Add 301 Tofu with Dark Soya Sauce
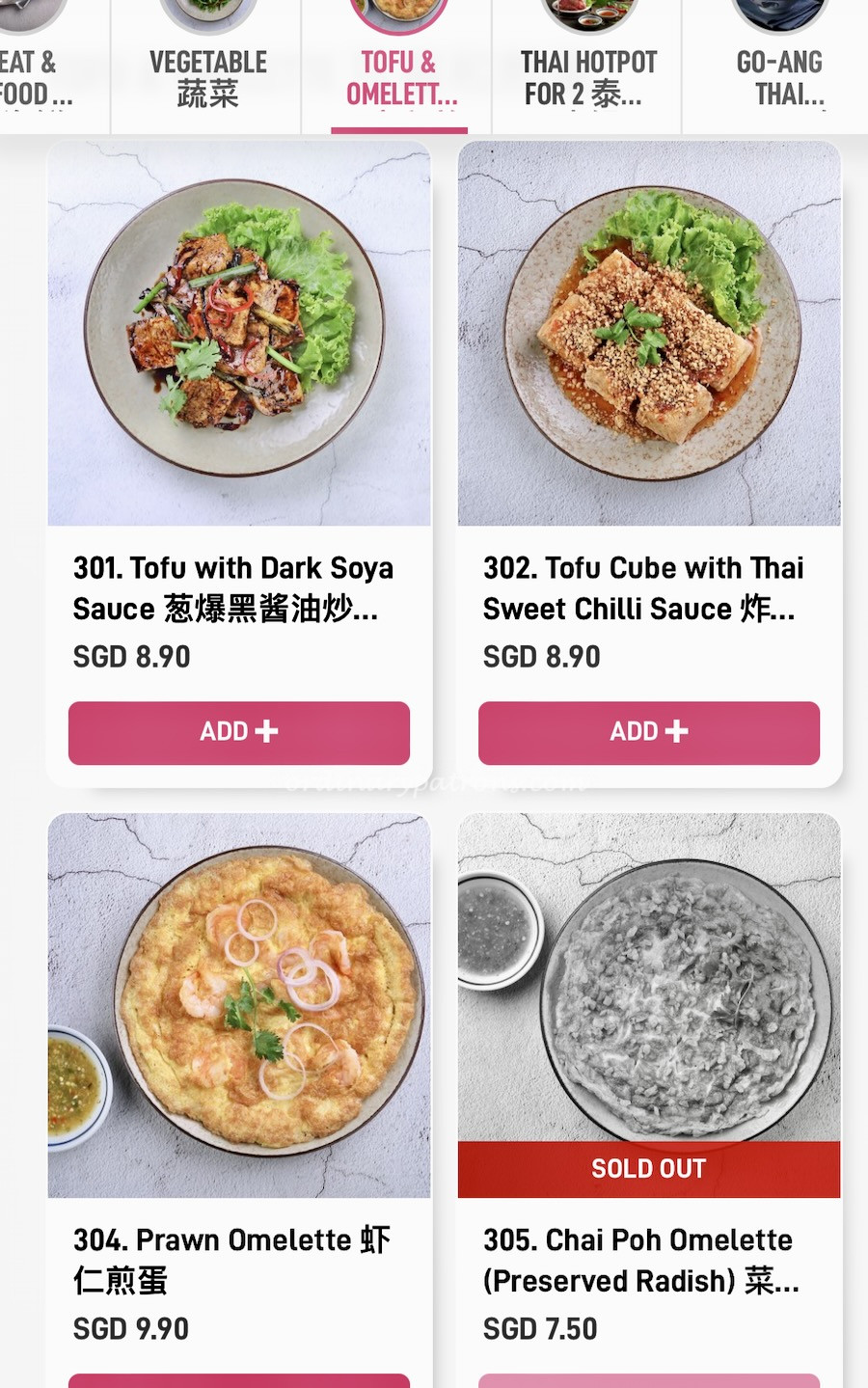 [x=239, y=733]
